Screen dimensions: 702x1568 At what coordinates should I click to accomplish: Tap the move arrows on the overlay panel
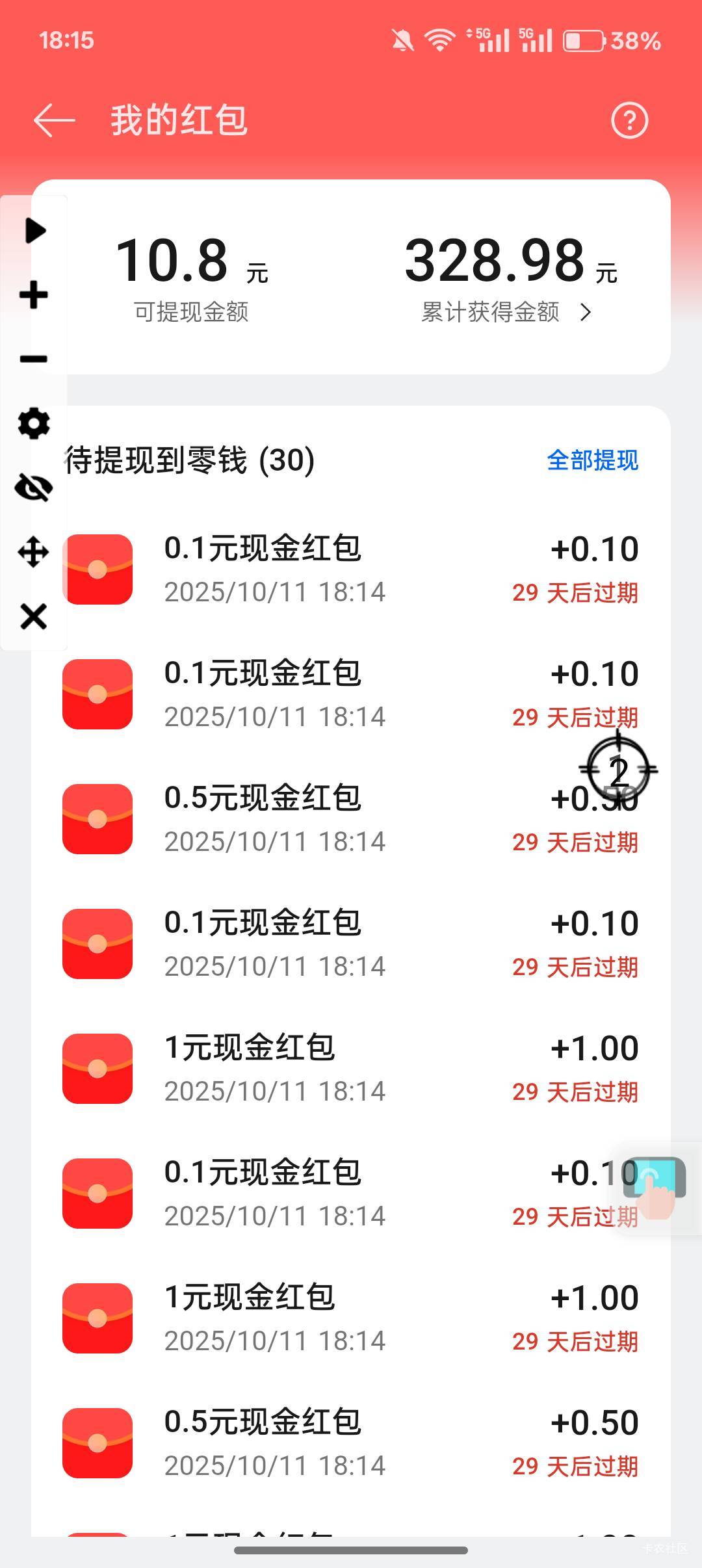click(x=34, y=552)
